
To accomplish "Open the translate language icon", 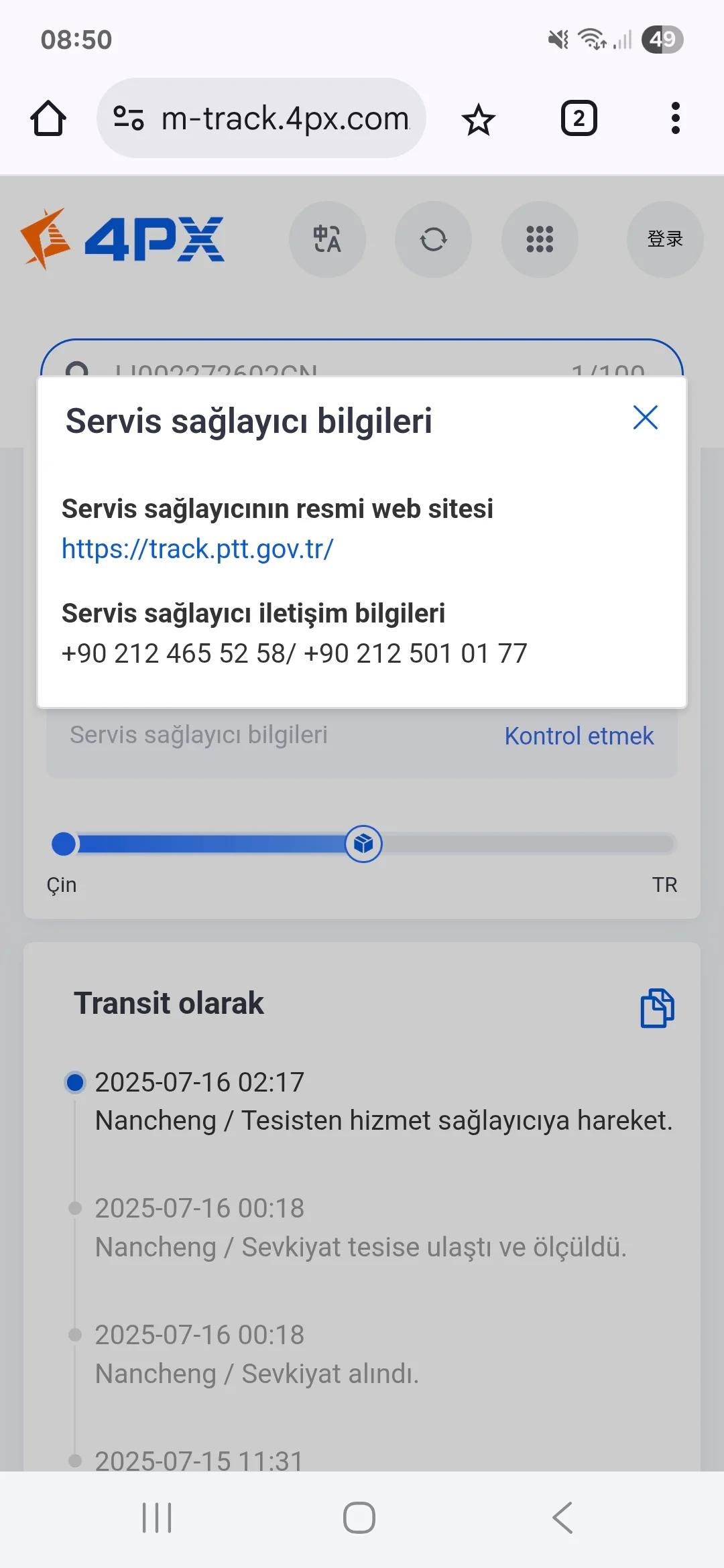I will tap(327, 239).
